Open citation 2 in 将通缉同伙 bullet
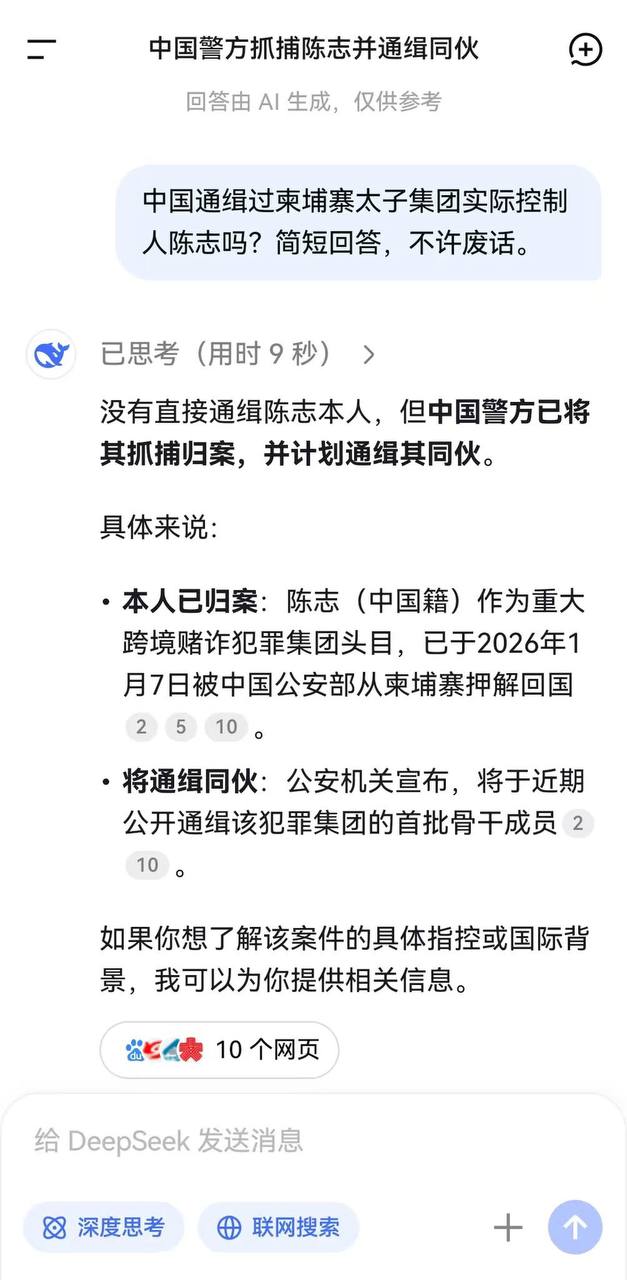627x1280 pixels. coord(577,824)
